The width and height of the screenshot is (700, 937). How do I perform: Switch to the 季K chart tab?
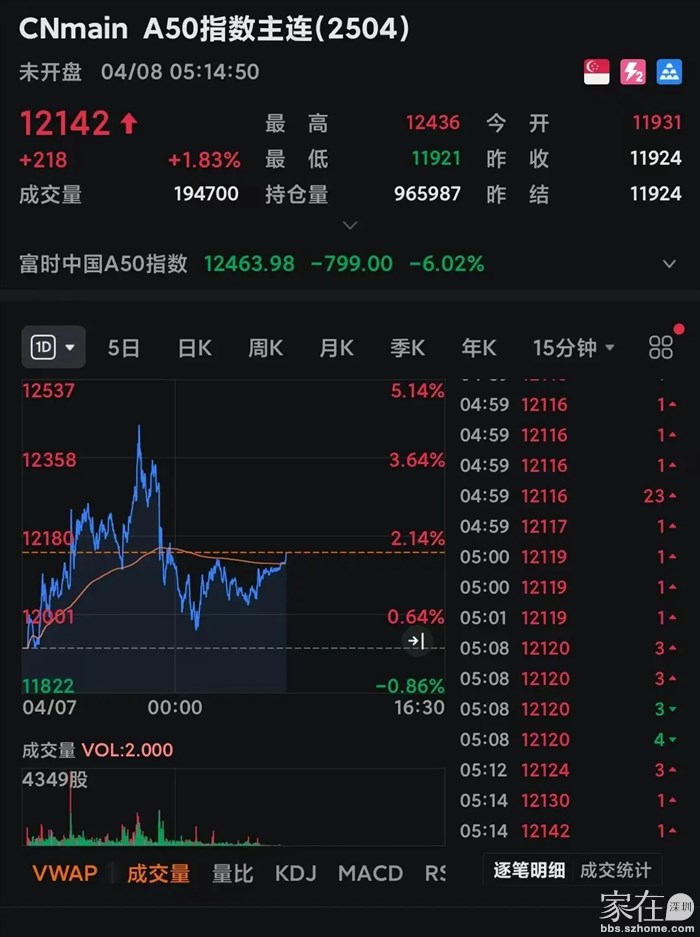coord(407,348)
